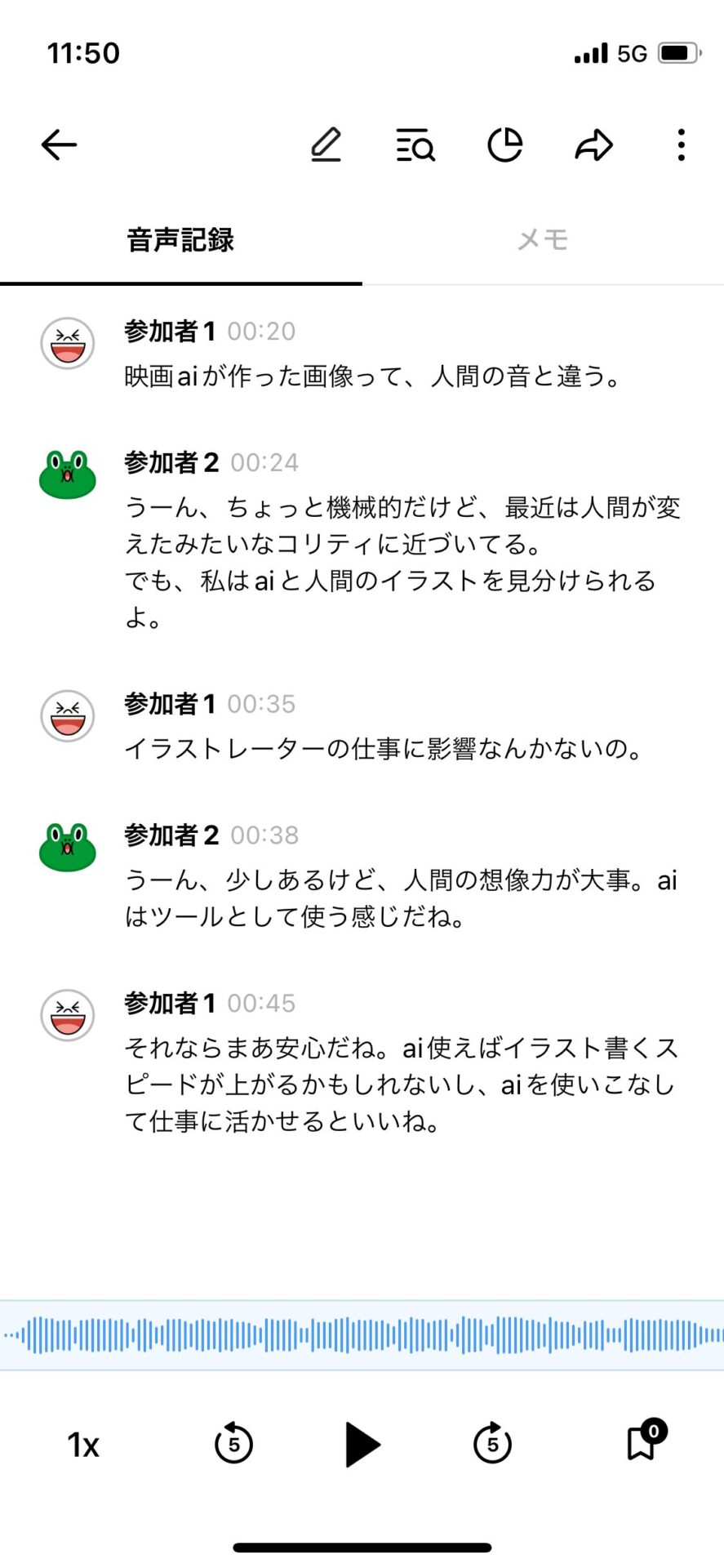This screenshot has width=724, height=1568.
Task: Share this voice record
Action: [x=593, y=145]
